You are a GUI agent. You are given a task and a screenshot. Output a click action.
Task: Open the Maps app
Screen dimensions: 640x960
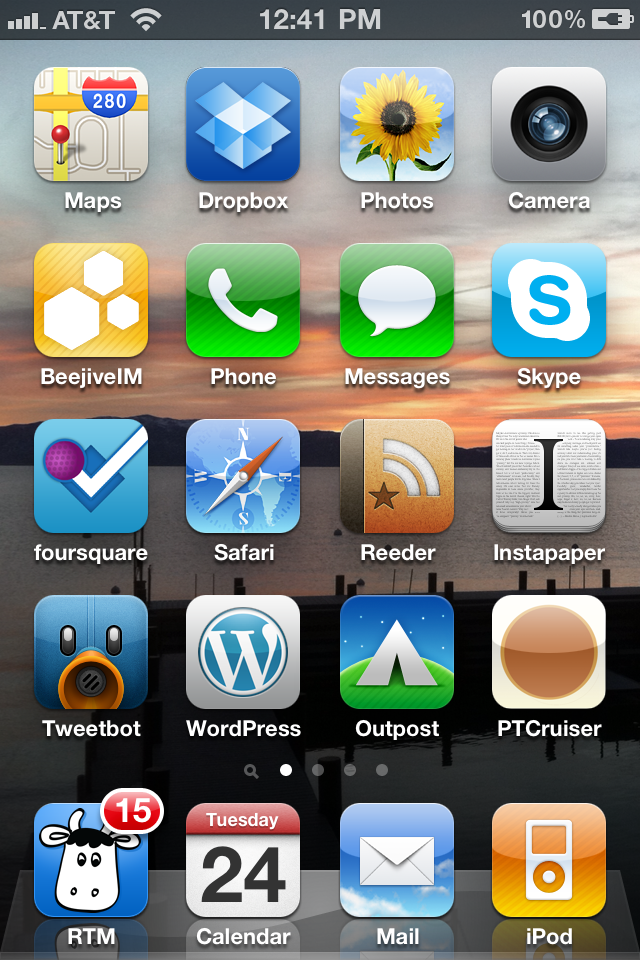coord(91,125)
